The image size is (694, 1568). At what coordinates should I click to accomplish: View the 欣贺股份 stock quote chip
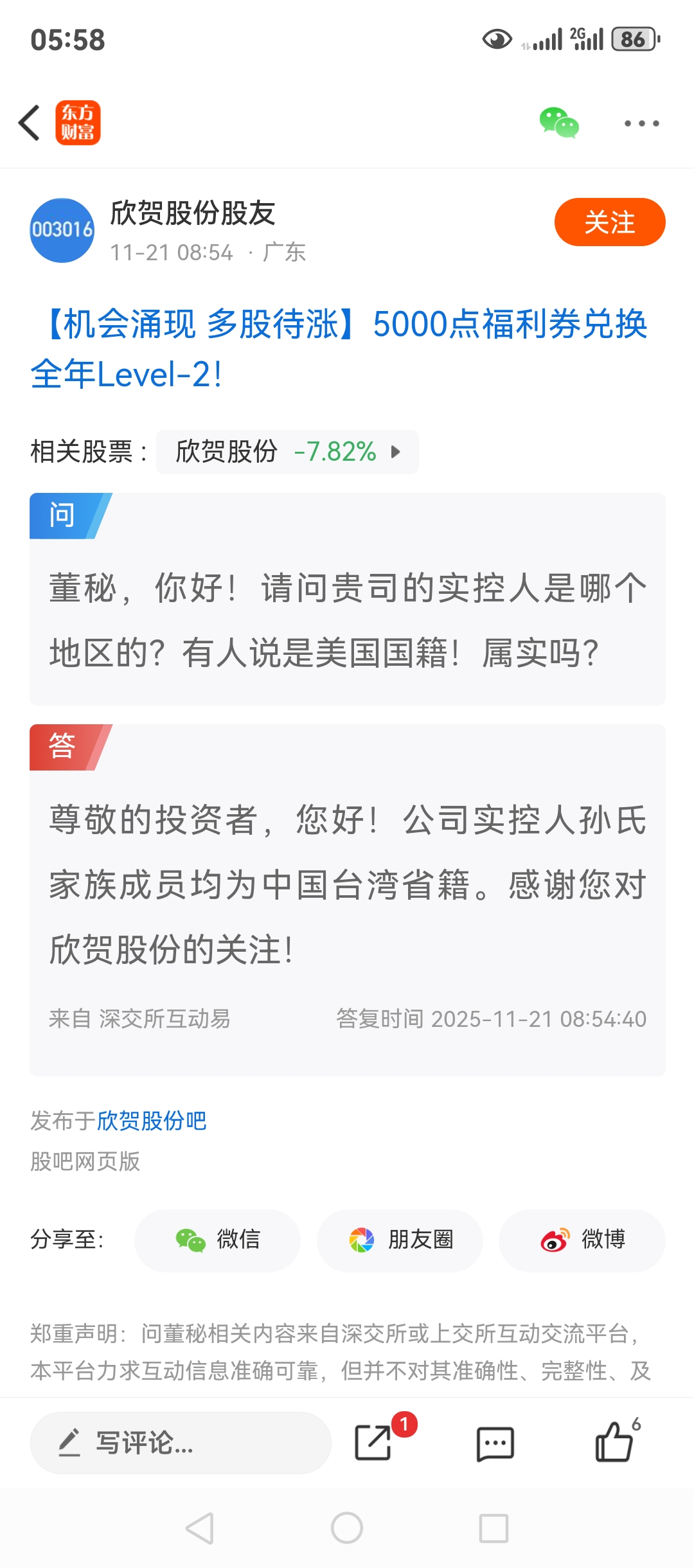coord(287,452)
